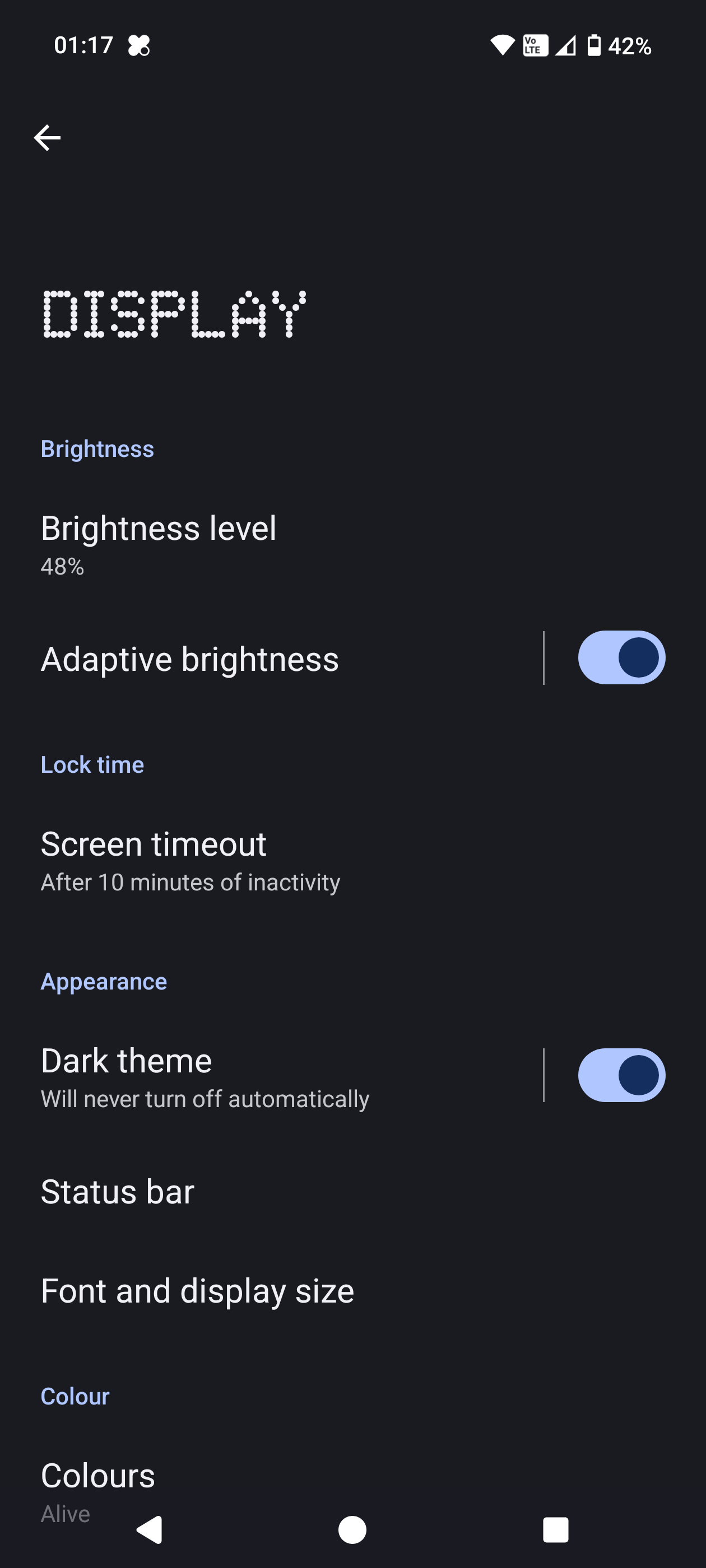Open recent apps from navigation bar

(x=555, y=1529)
